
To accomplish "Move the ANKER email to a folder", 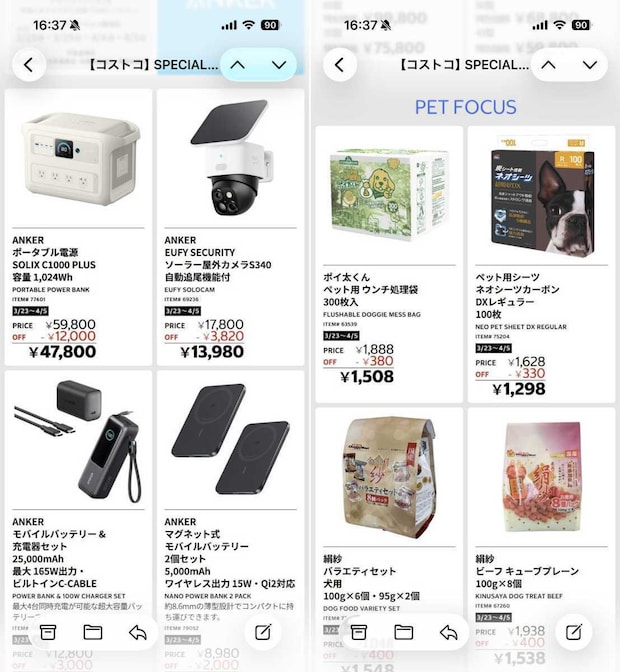I will tap(93, 632).
